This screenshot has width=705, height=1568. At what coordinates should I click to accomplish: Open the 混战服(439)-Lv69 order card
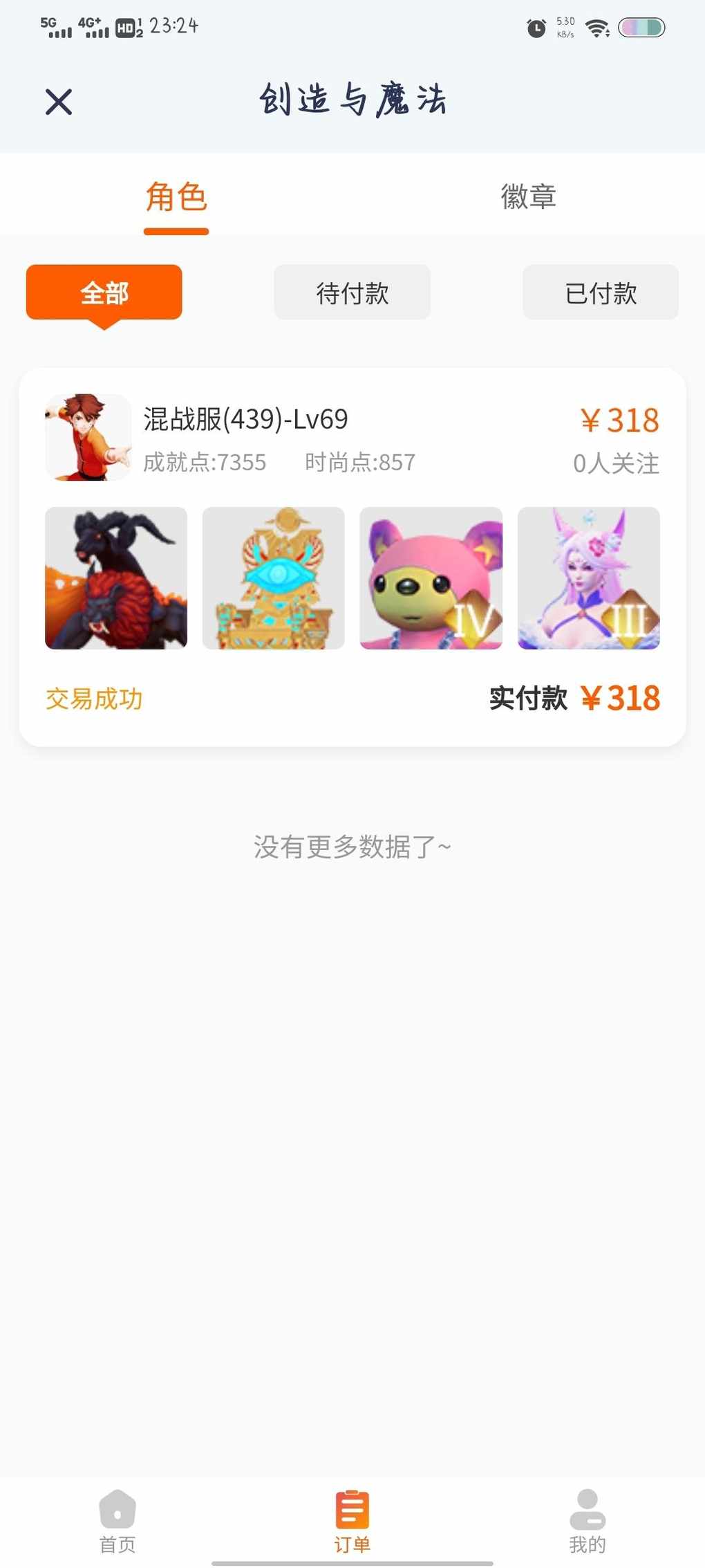coord(352,557)
